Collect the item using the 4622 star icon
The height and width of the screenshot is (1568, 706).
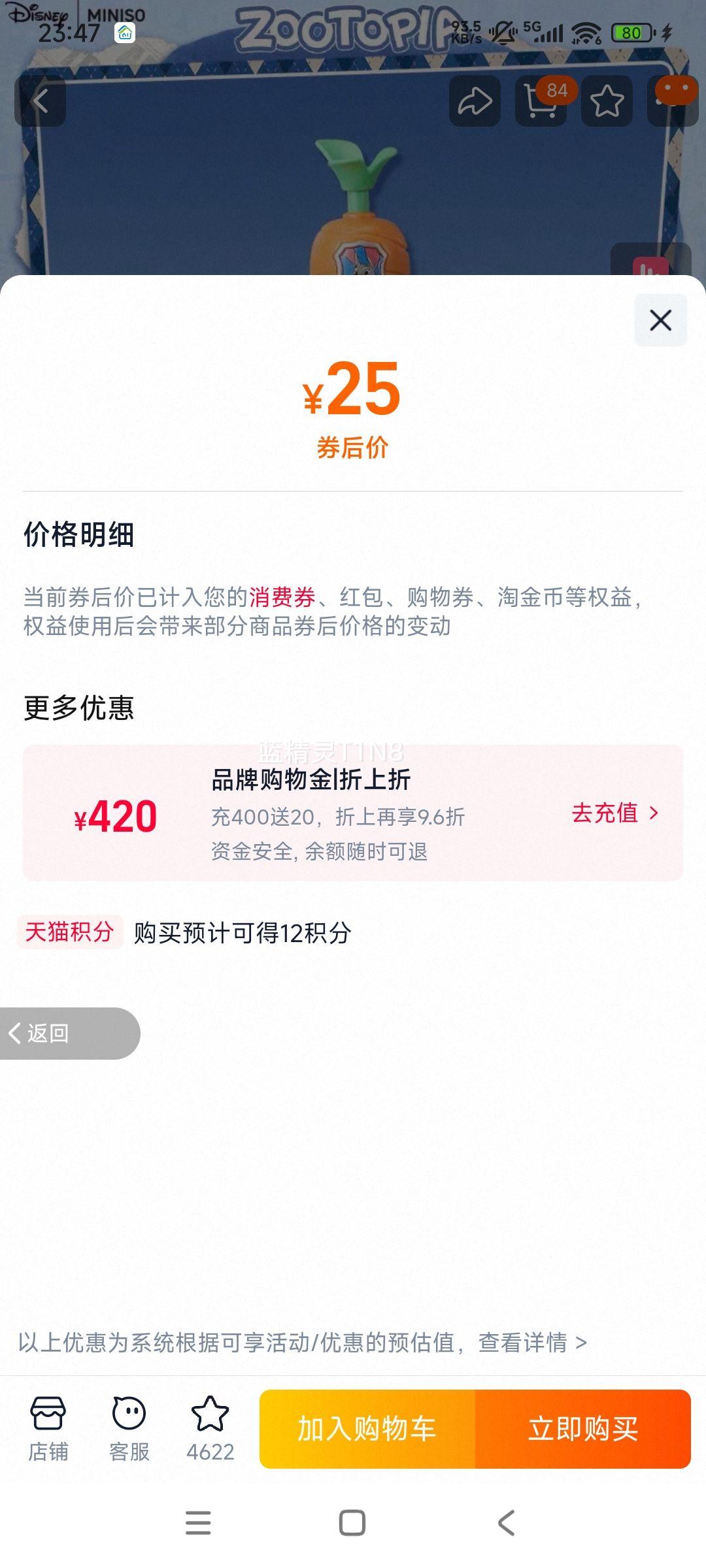pos(210,1431)
